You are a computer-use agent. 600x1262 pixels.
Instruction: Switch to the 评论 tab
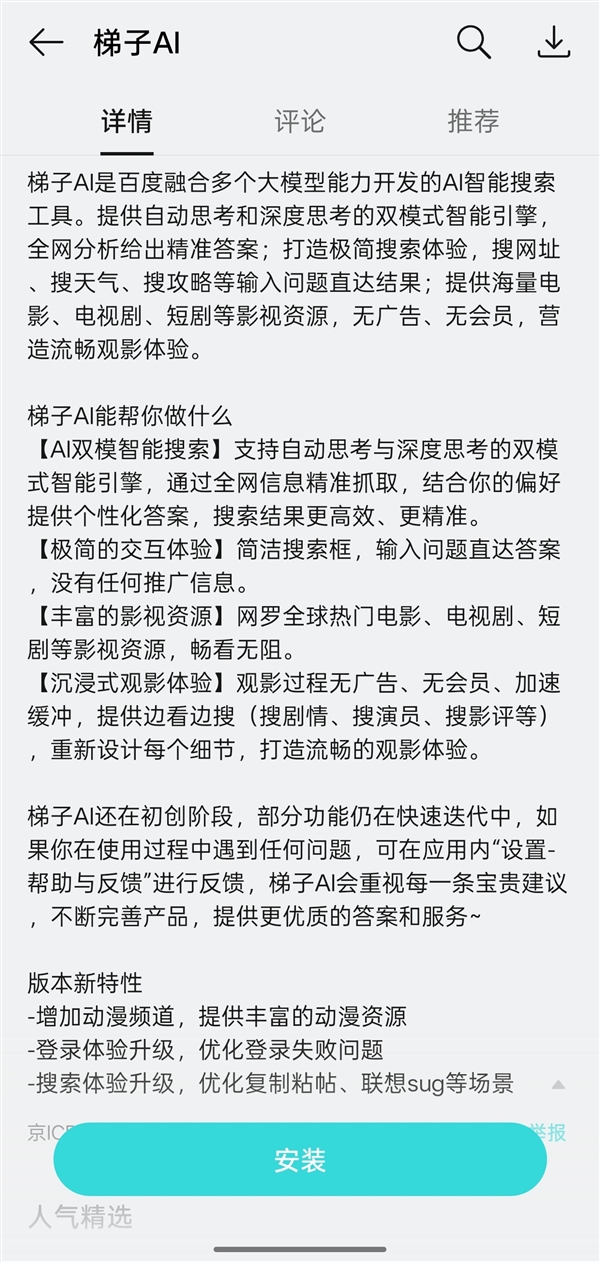tap(300, 122)
